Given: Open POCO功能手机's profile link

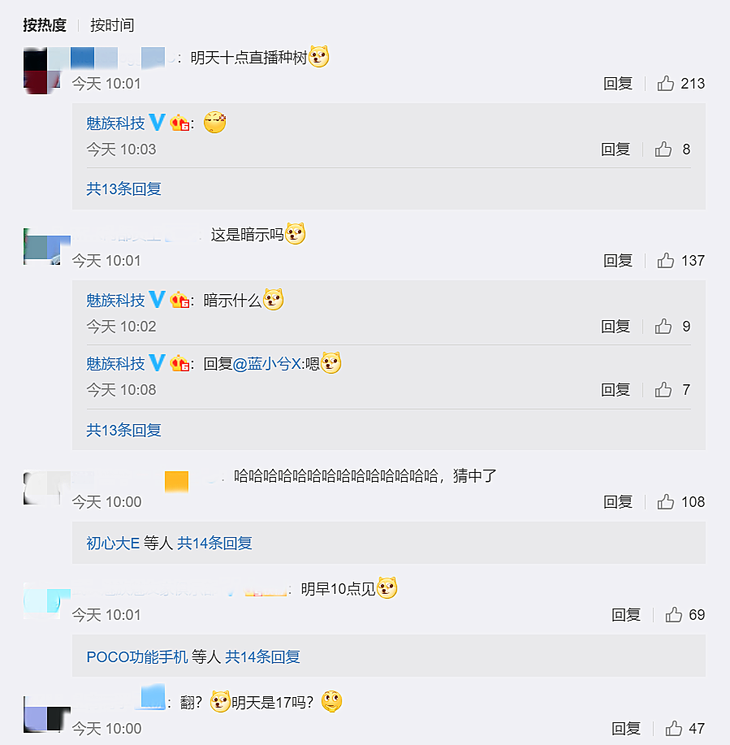Looking at the screenshot, I should click(137, 657).
